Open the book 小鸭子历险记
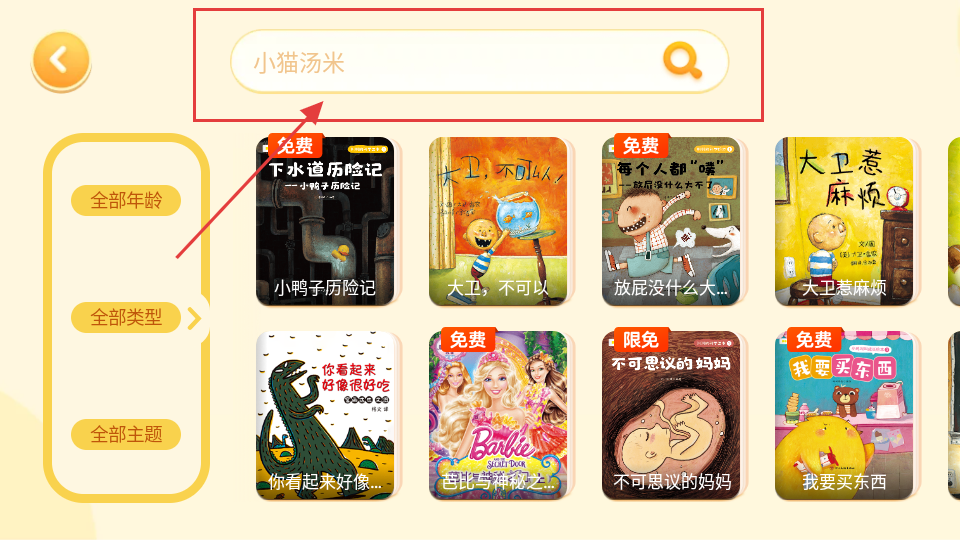The width and height of the screenshot is (960, 540). [325, 220]
